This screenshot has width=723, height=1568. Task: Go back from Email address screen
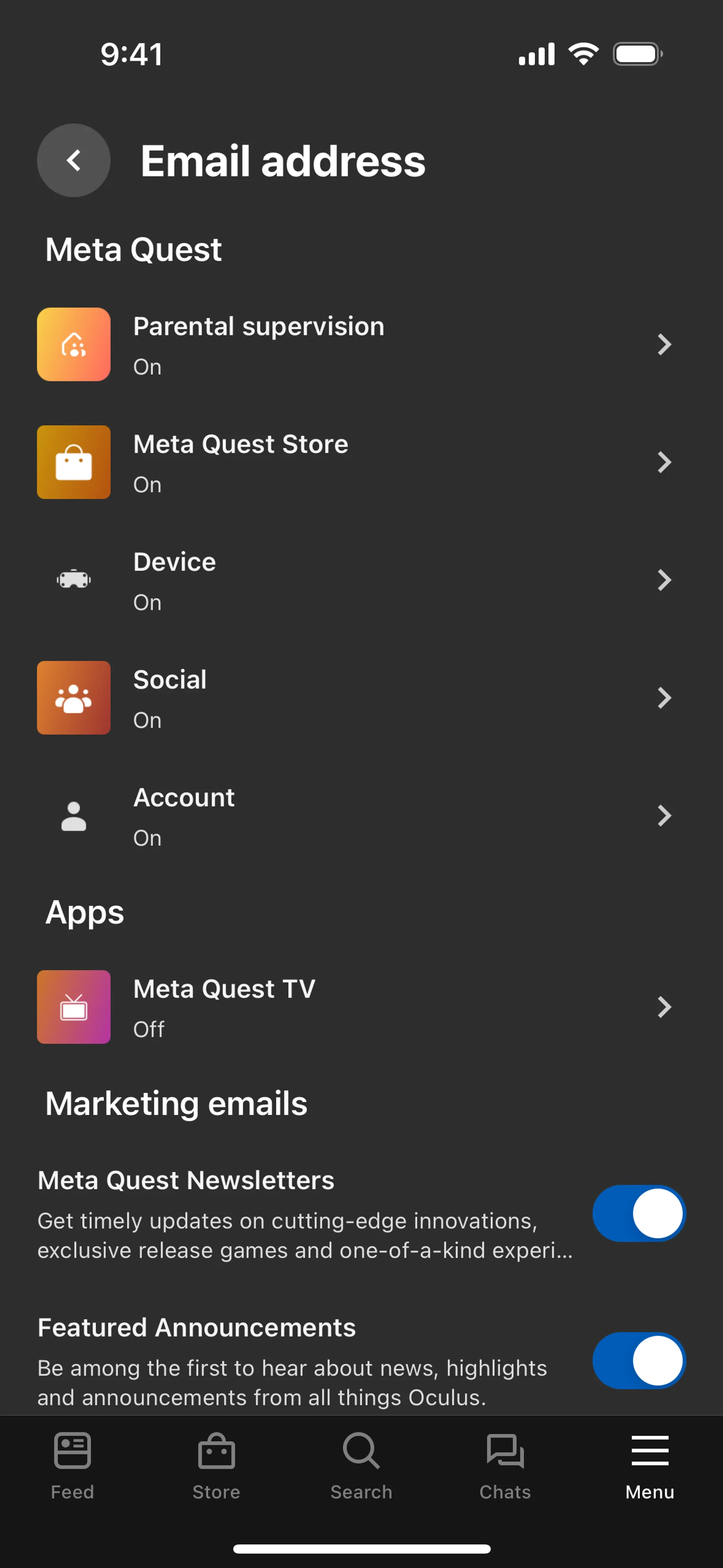point(74,161)
